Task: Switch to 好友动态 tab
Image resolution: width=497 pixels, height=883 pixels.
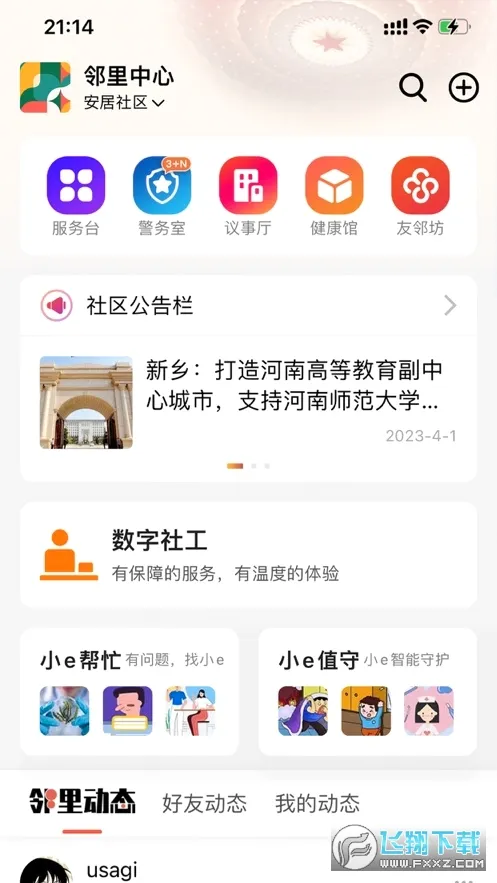Action: coord(204,803)
